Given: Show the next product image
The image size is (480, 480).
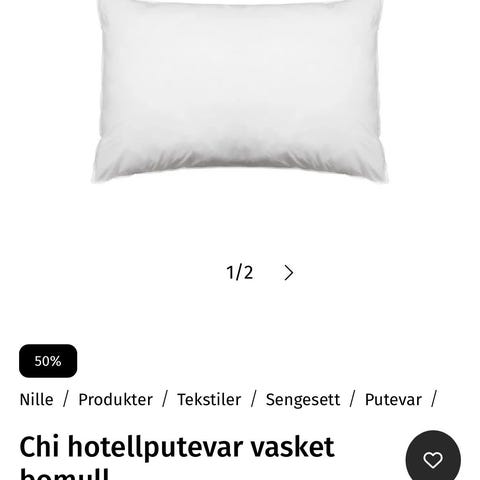Looking at the screenshot, I should [x=289, y=273].
